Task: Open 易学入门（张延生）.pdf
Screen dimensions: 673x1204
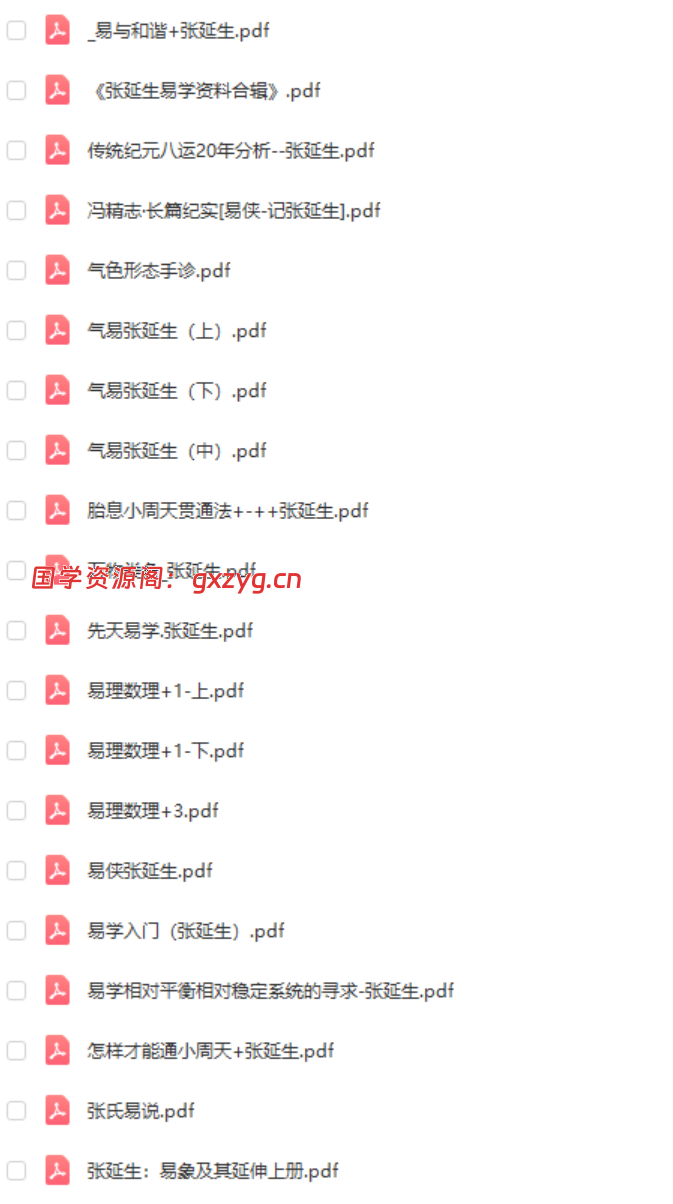Action: tap(186, 931)
